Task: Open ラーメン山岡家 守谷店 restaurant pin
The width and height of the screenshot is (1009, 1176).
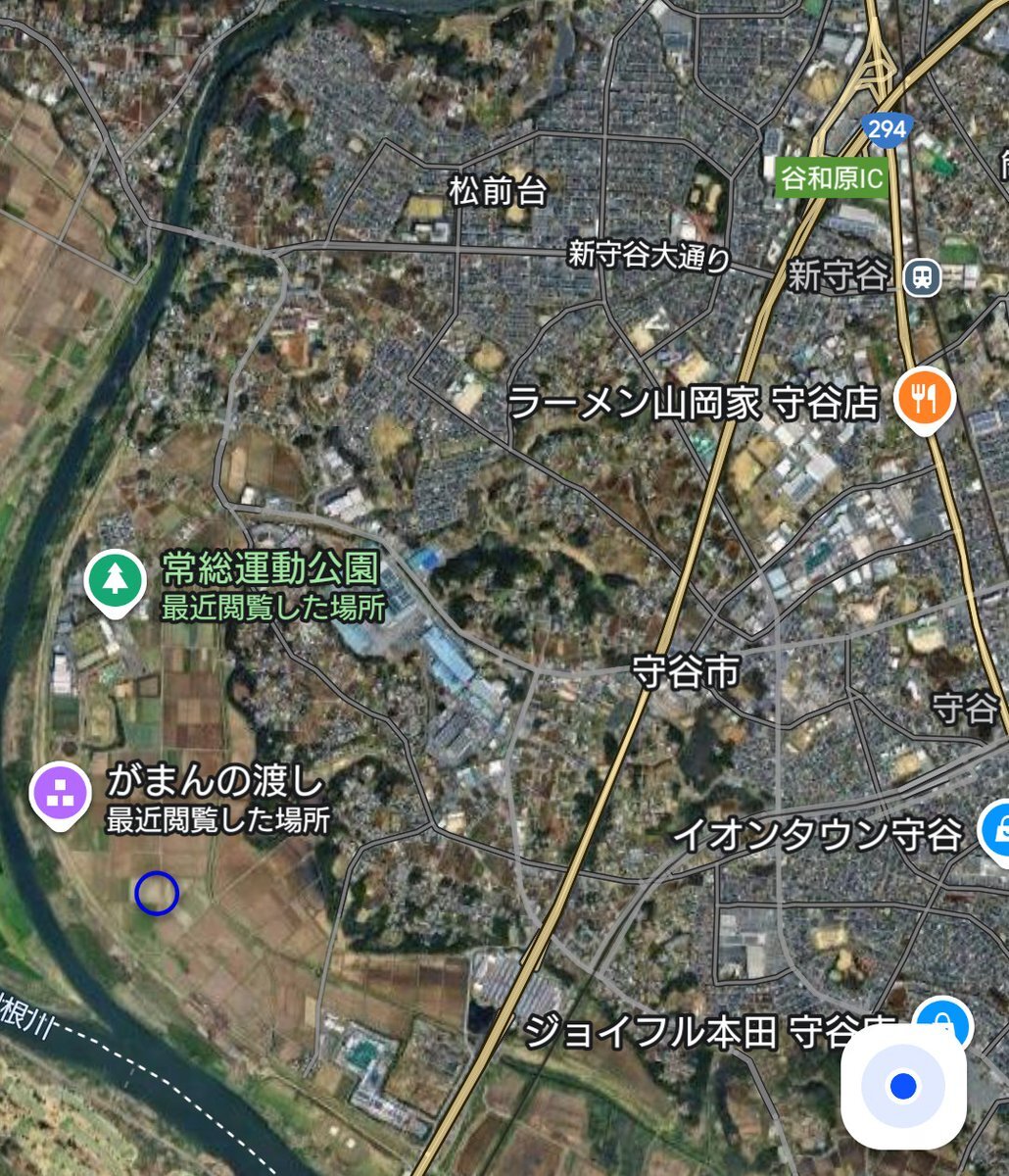Action: 924,397
